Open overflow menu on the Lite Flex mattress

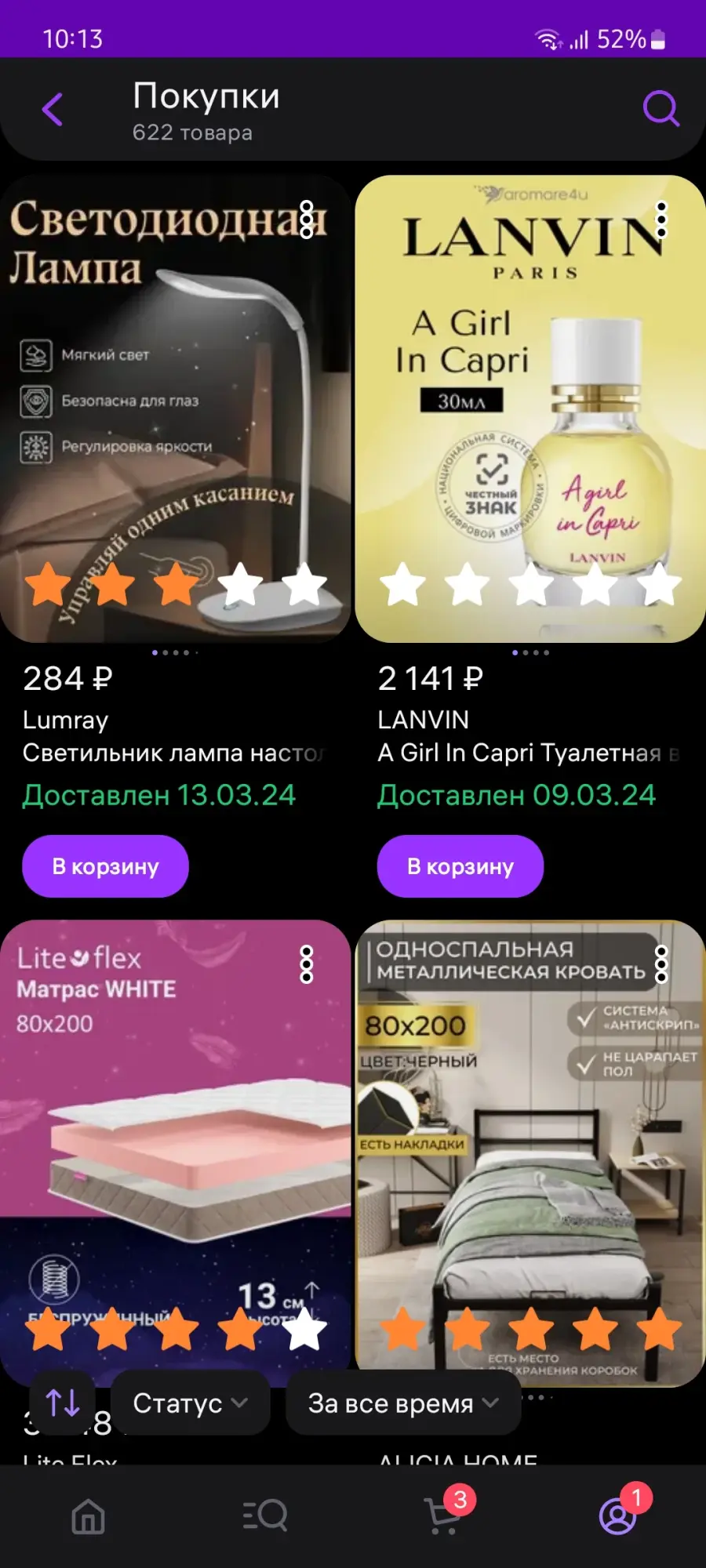307,964
